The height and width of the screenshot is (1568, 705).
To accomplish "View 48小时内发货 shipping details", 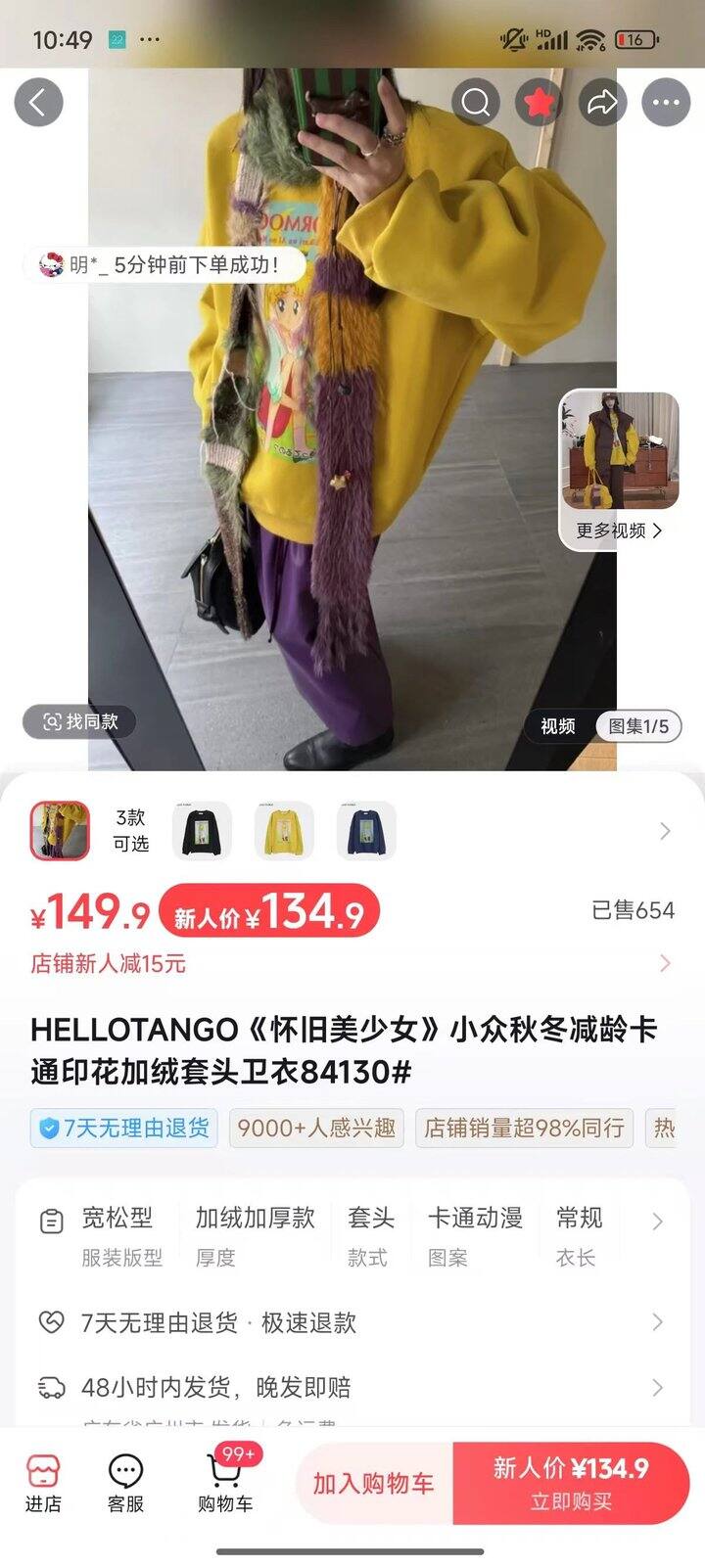I will (x=352, y=1388).
